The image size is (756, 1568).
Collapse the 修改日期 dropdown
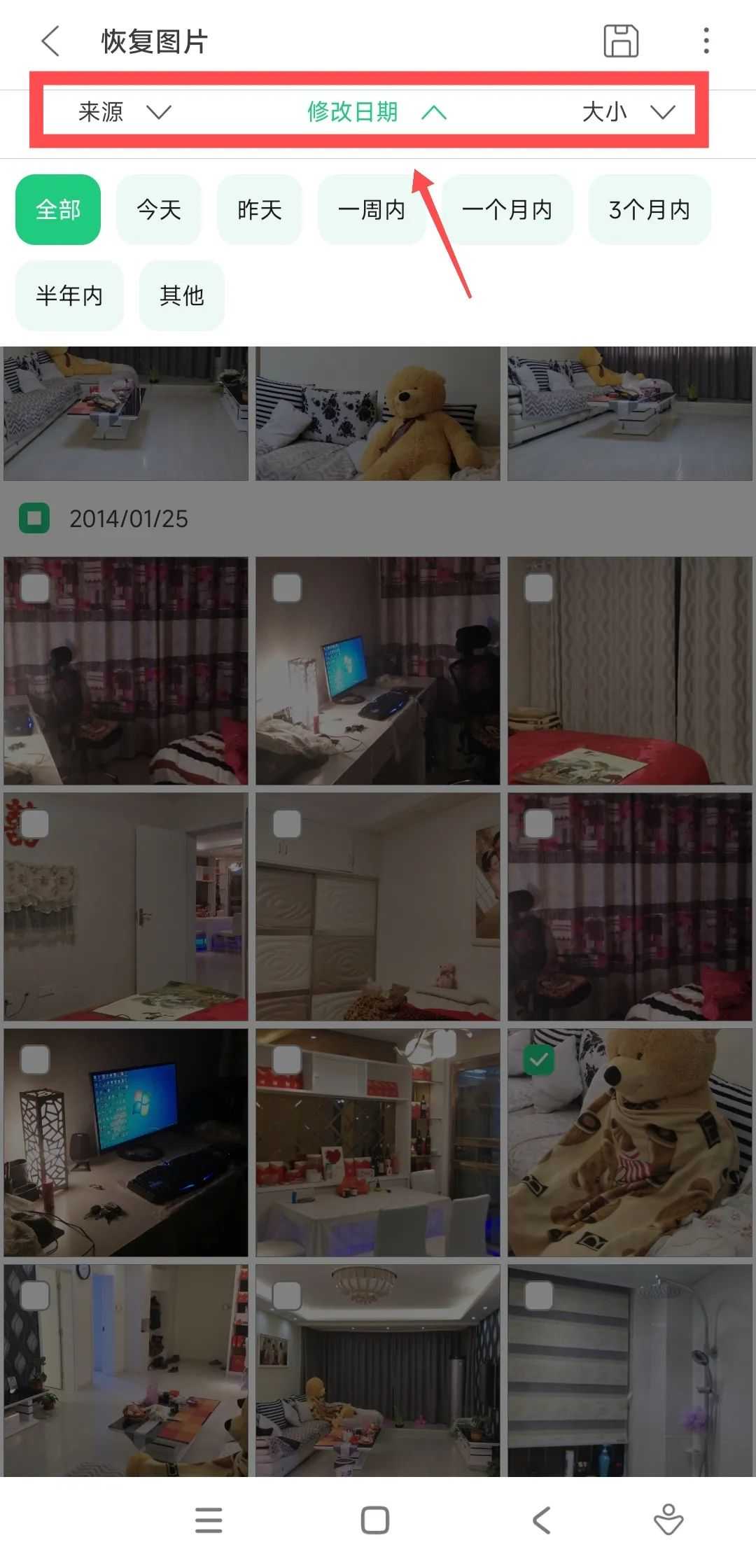377,112
